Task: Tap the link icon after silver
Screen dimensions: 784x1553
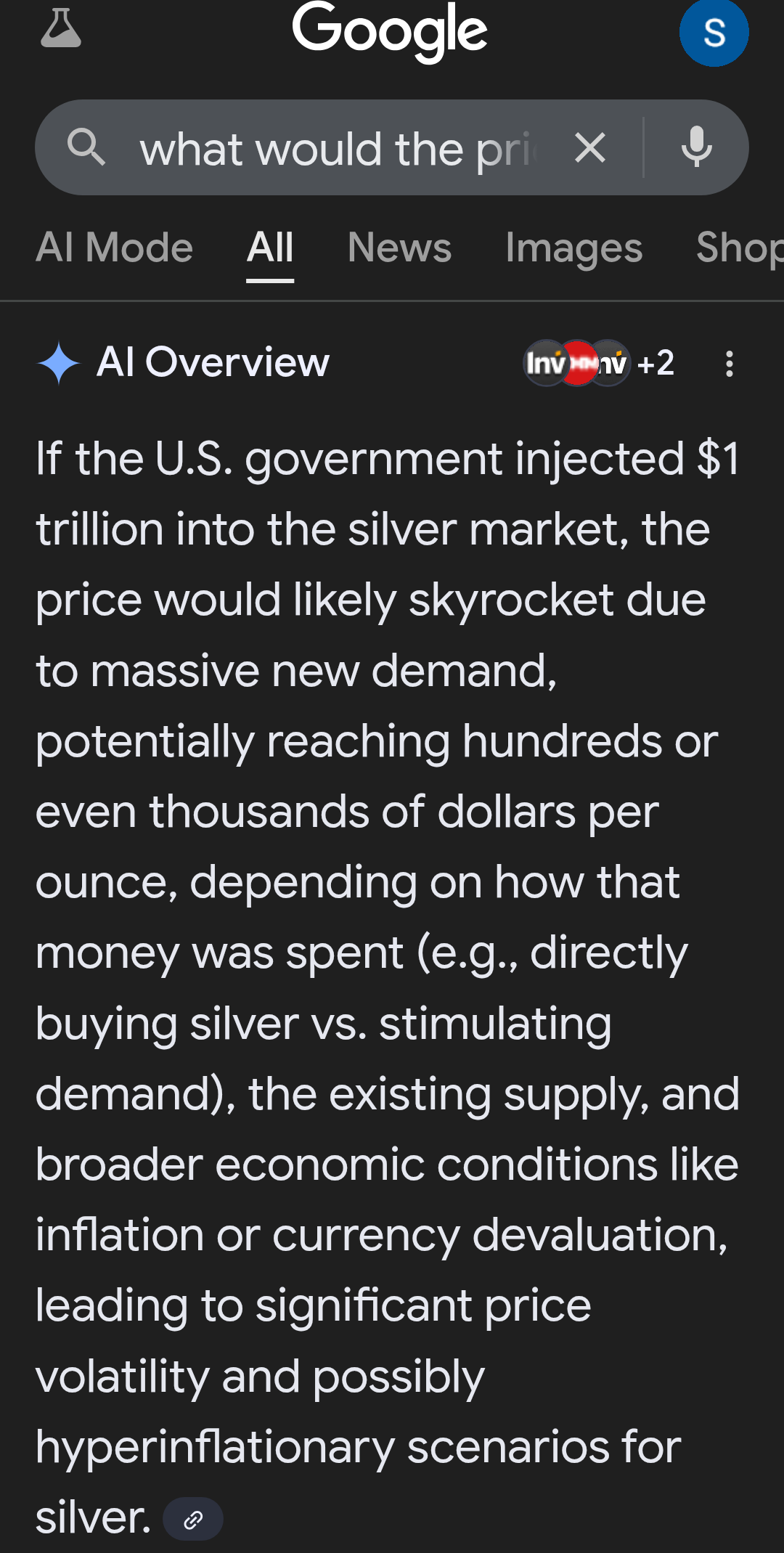Action: (193, 1519)
